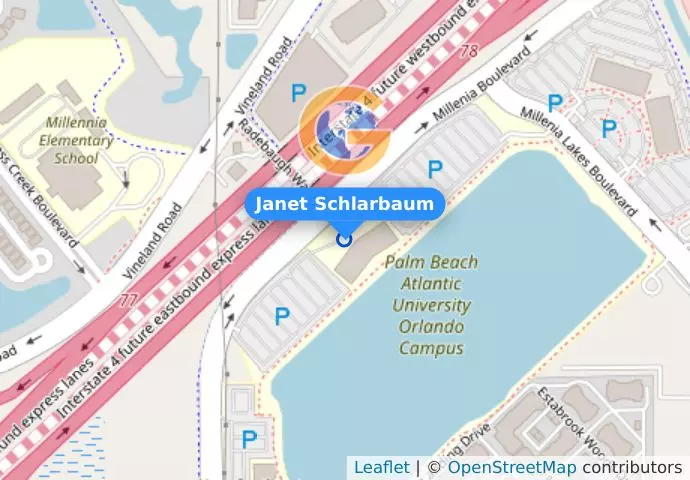
Task: Open the Leaflet attribution link
Action: pyautogui.click(x=381, y=467)
